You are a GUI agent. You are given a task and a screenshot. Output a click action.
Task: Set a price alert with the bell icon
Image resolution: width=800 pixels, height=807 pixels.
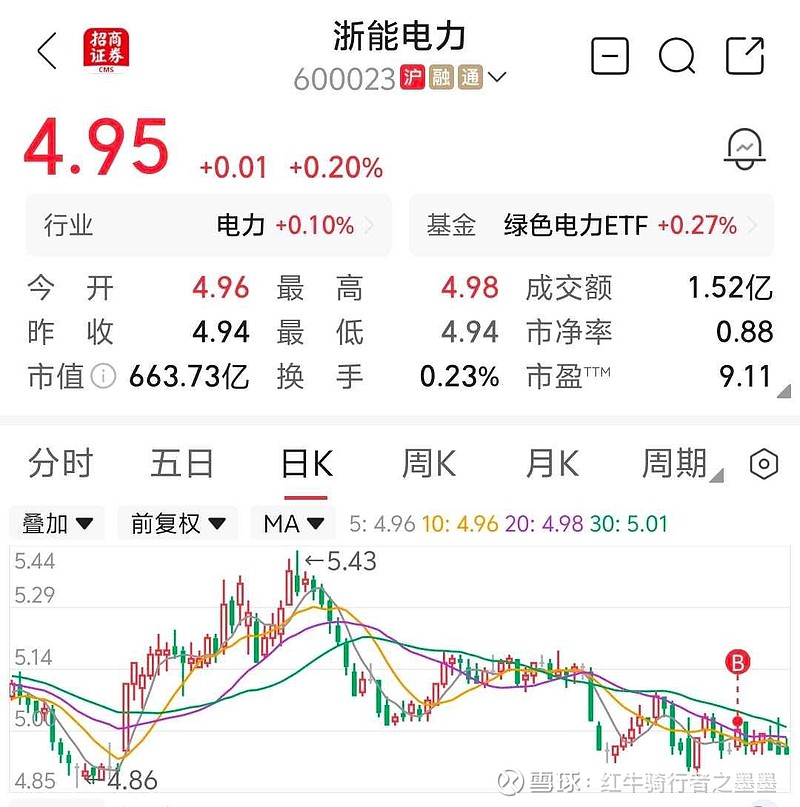pos(747,147)
